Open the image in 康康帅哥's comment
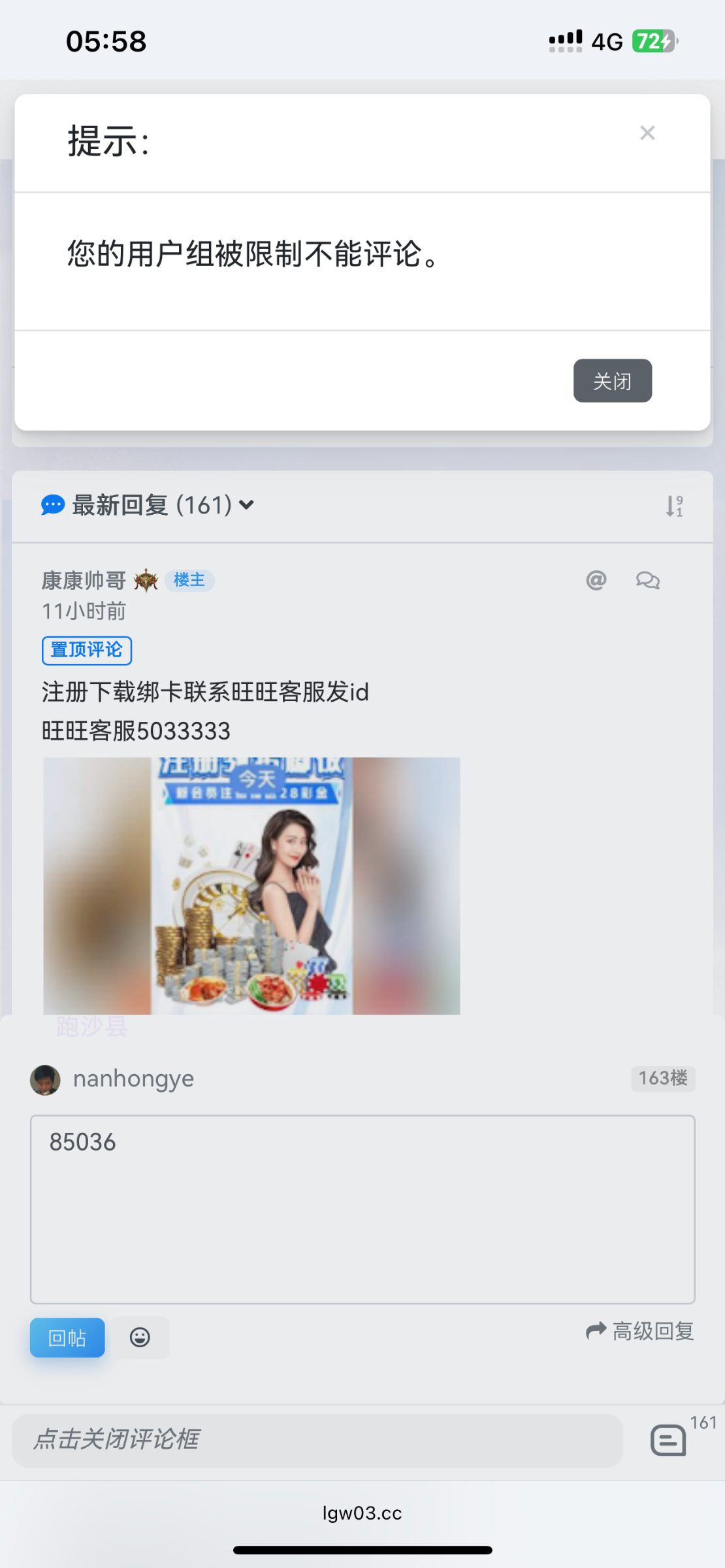 251,885
